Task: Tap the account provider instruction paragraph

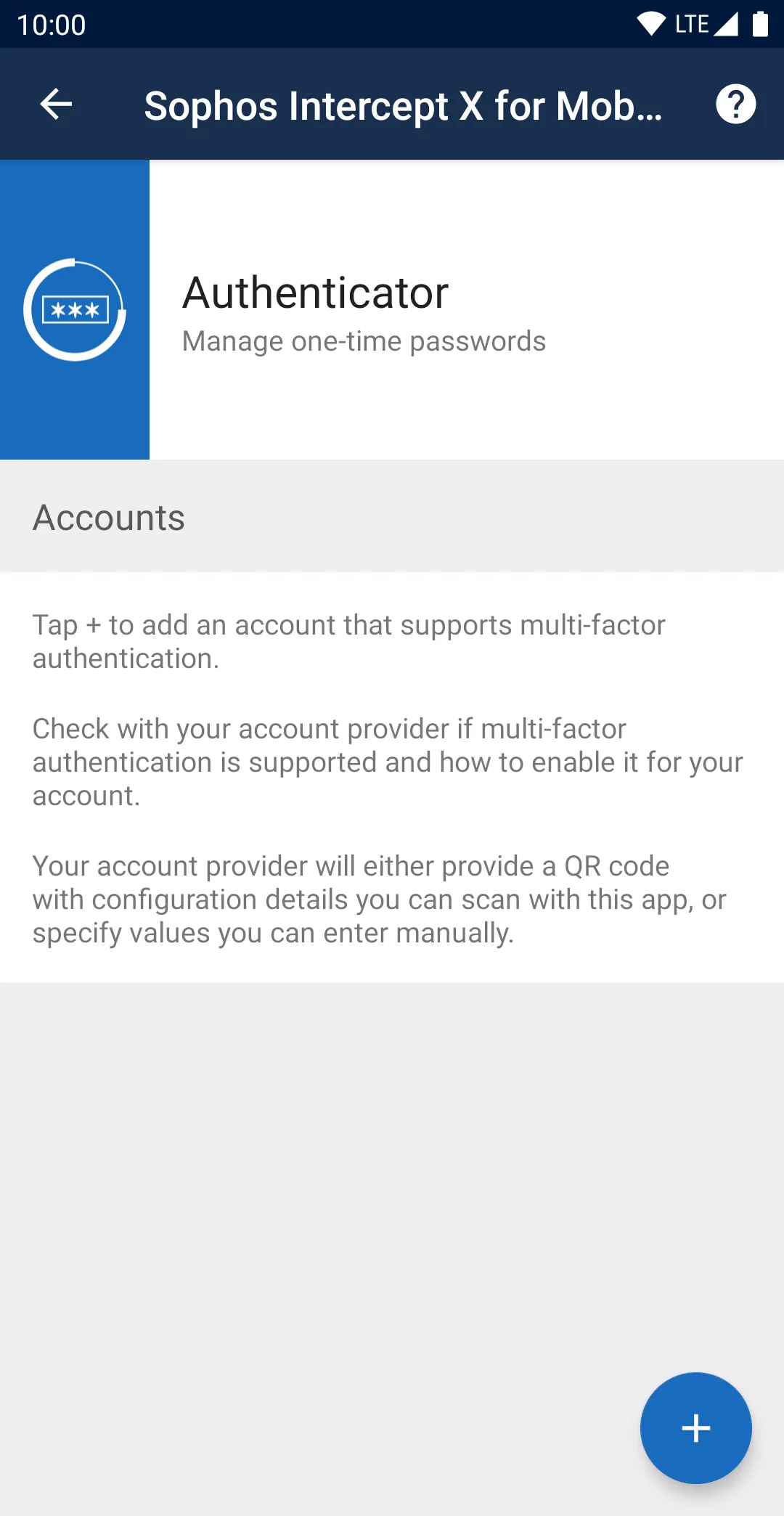Action: [x=387, y=761]
